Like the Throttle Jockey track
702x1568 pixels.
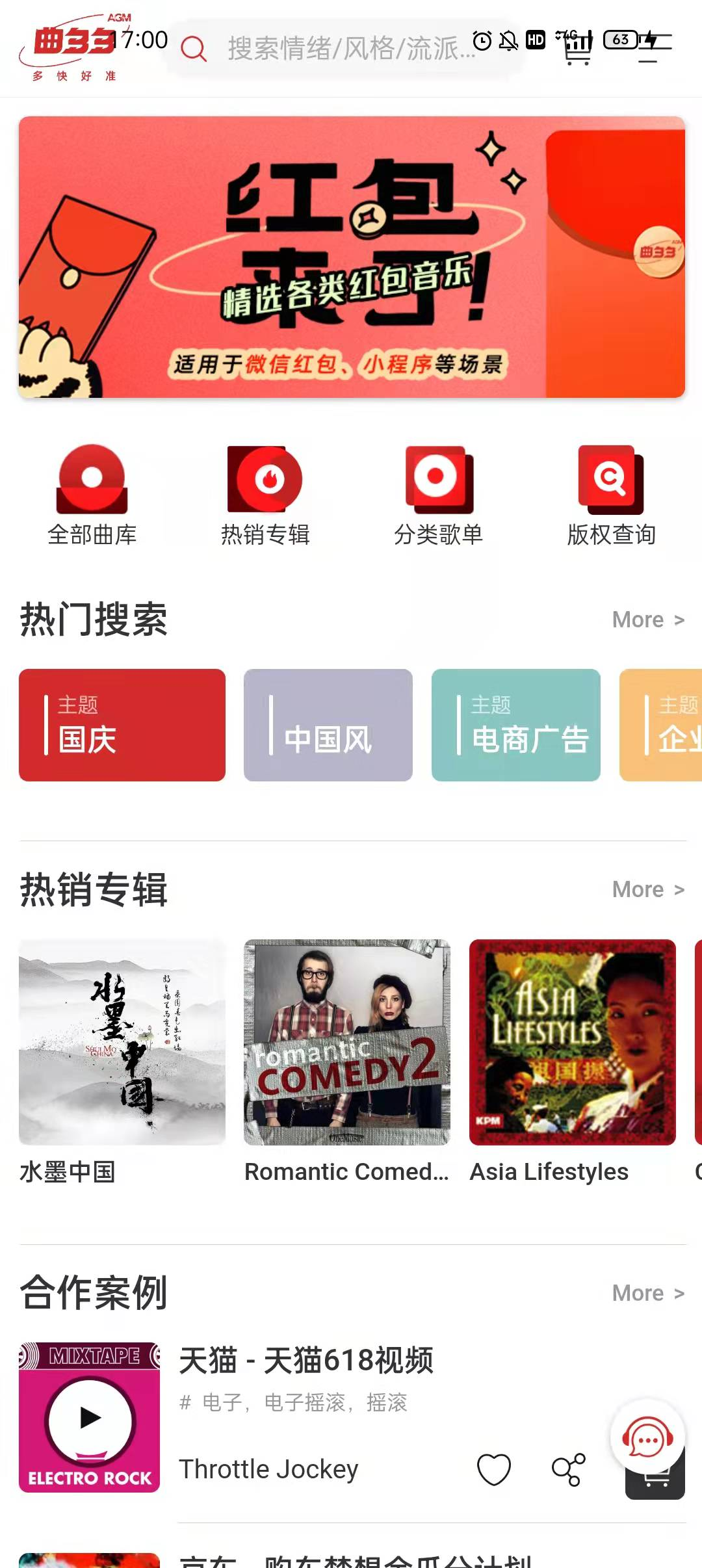(x=494, y=1469)
